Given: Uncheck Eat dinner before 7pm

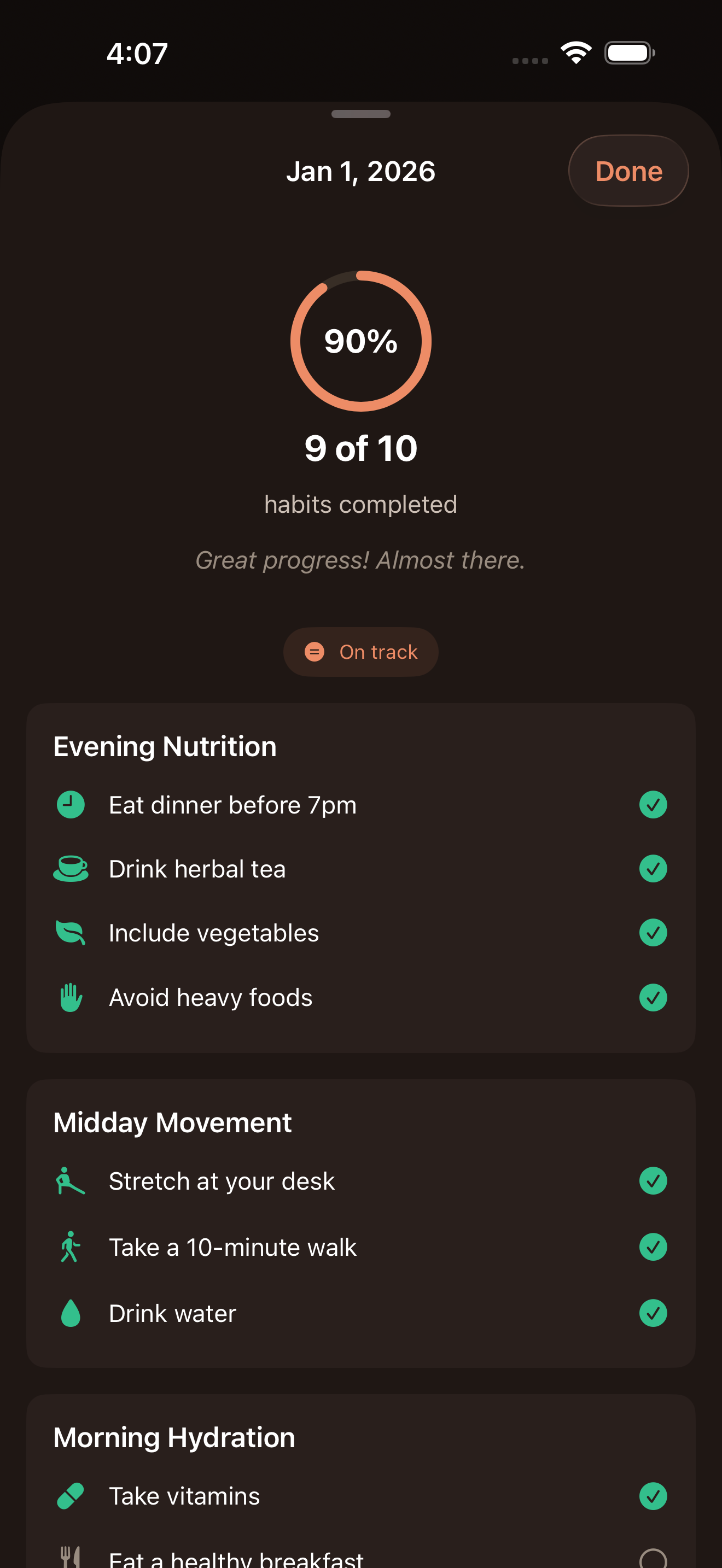Looking at the screenshot, I should coord(653,805).
